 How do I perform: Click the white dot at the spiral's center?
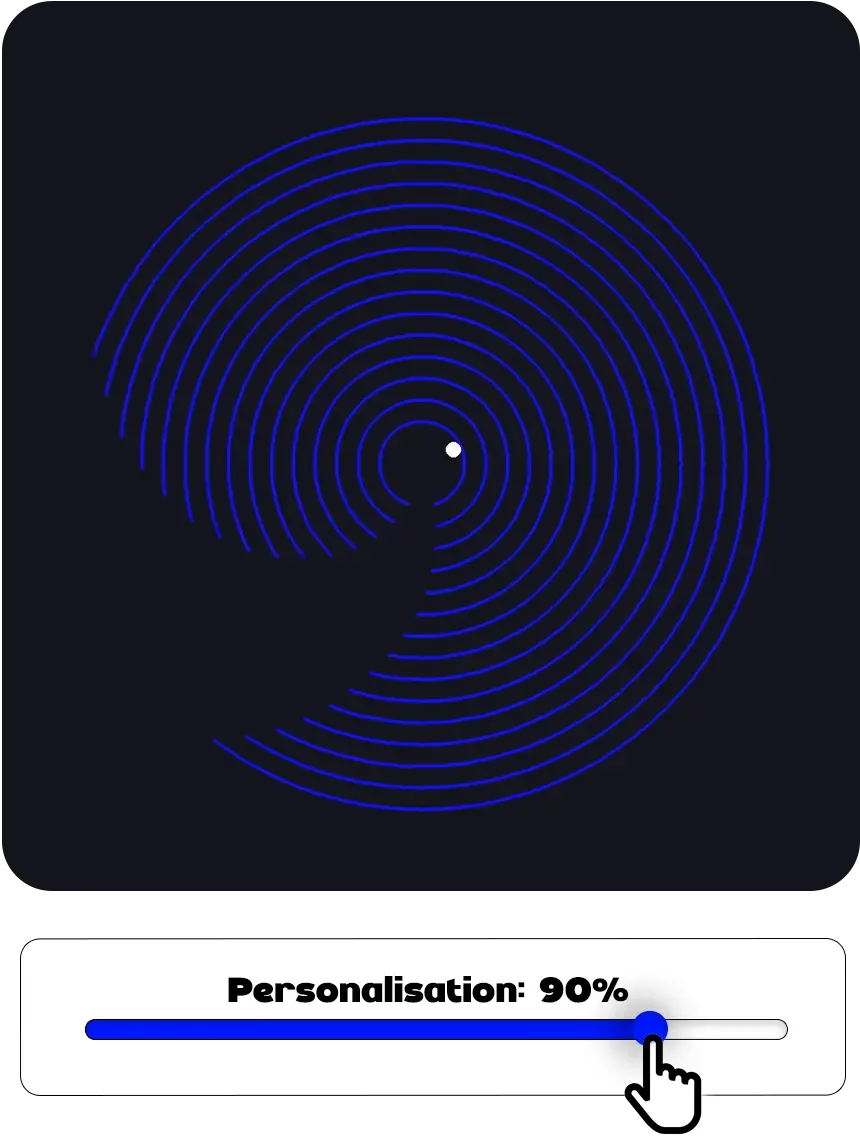pyautogui.click(x=453, y=451)
